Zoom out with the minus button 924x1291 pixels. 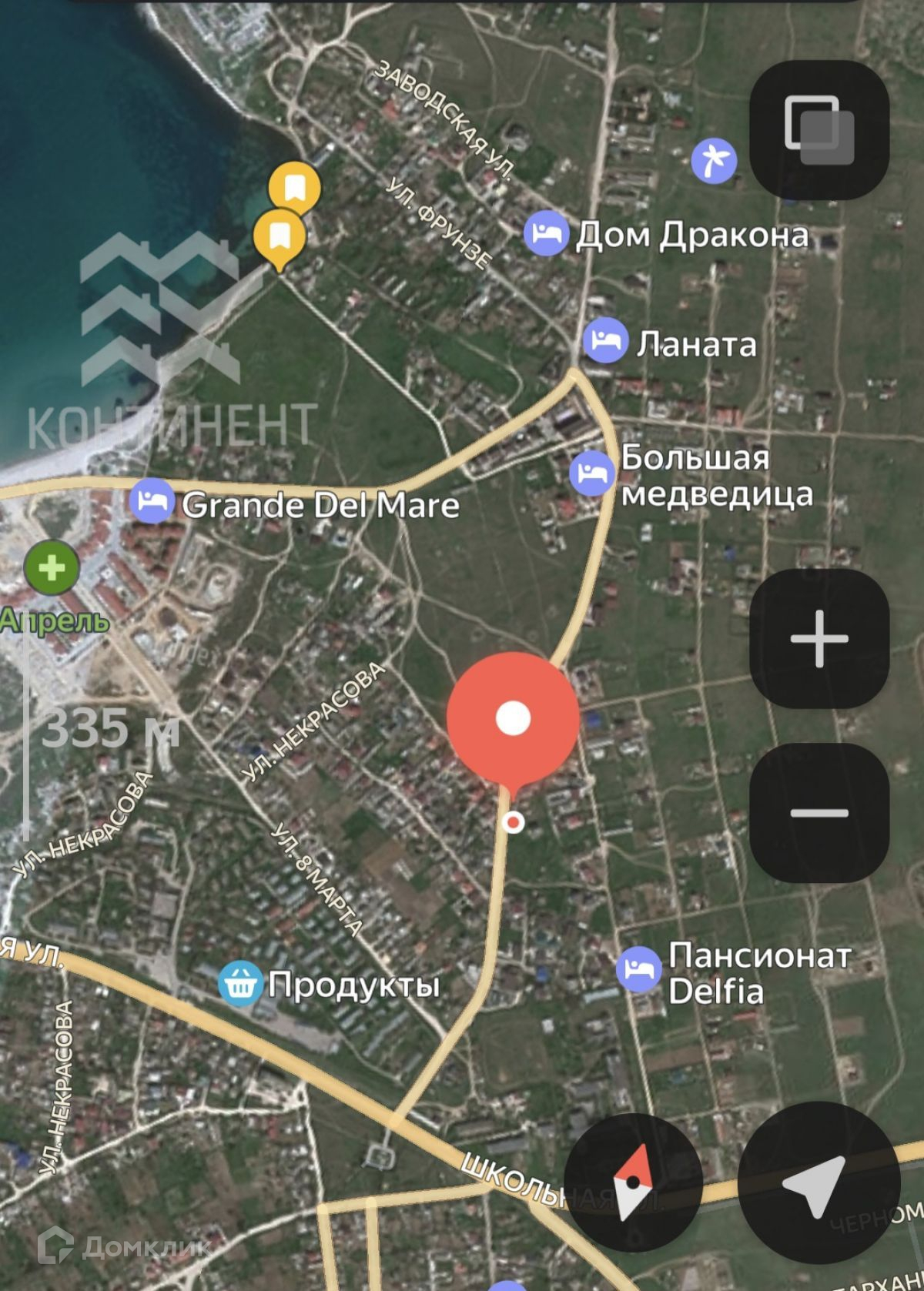(x=819, y=812)
